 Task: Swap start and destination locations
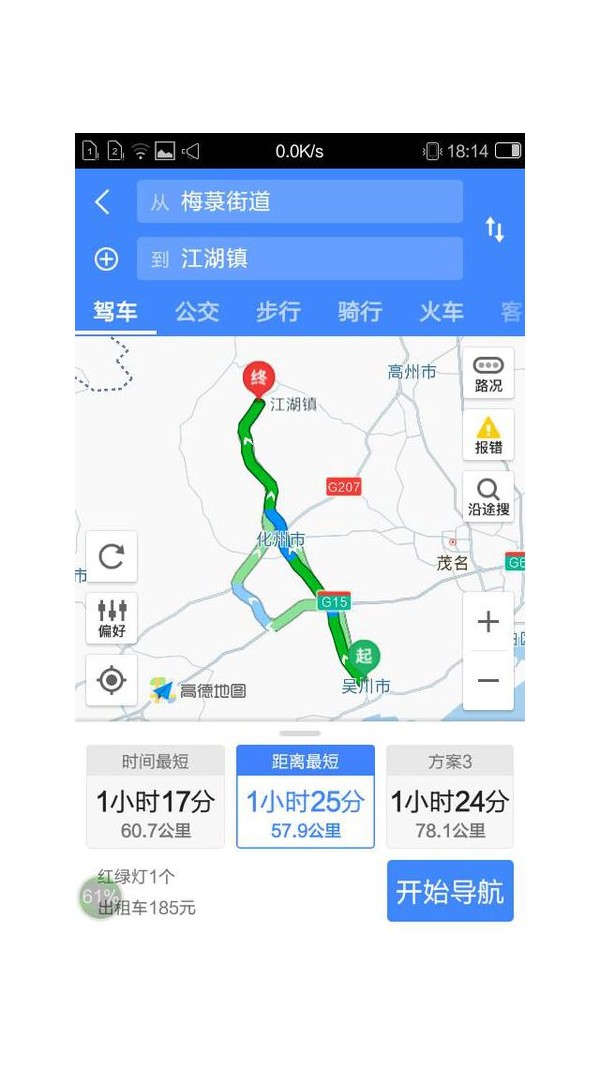pos(495,230)
